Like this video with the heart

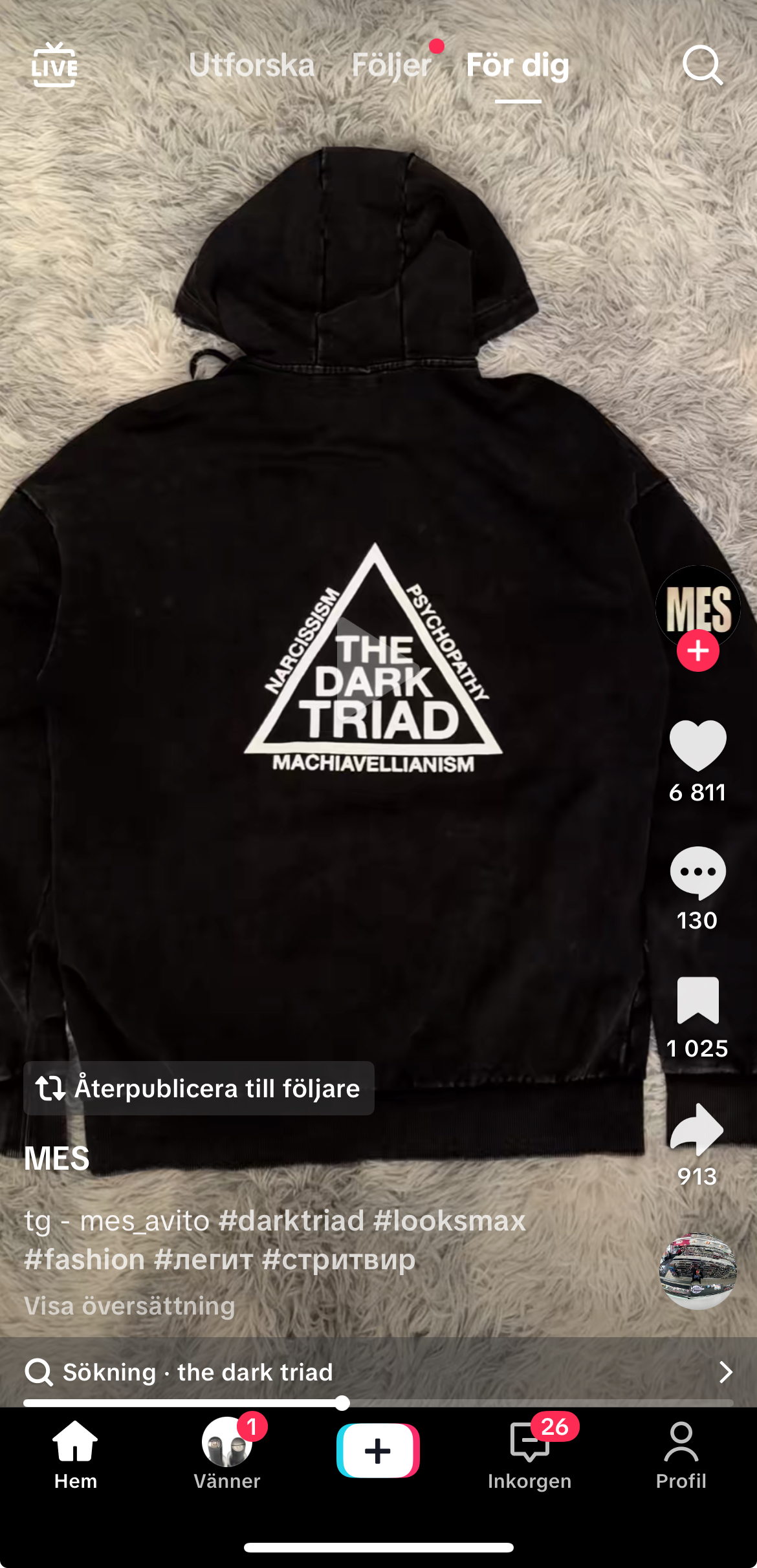point(697,745)
